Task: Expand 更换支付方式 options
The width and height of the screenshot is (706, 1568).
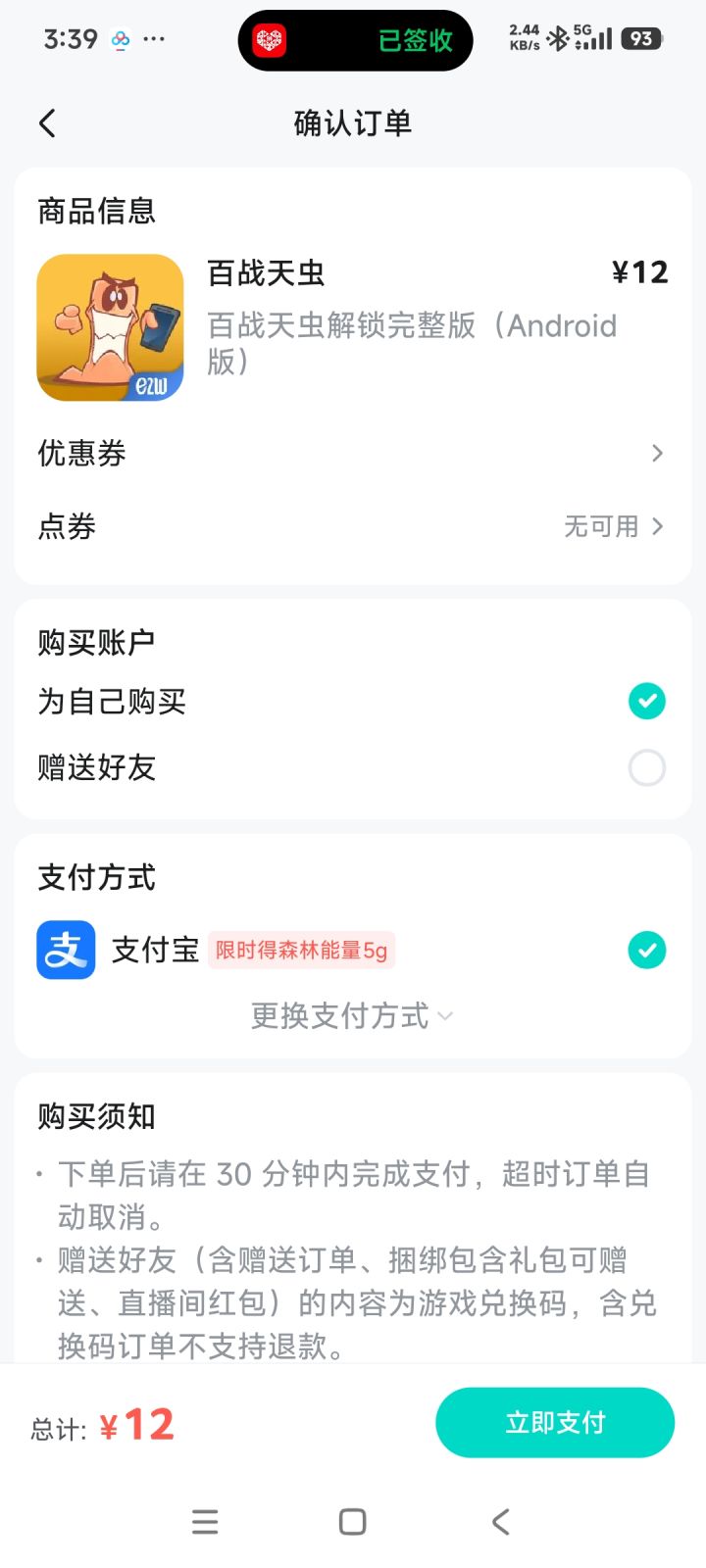Action: pyautogui.click(x=351, y=1016)
